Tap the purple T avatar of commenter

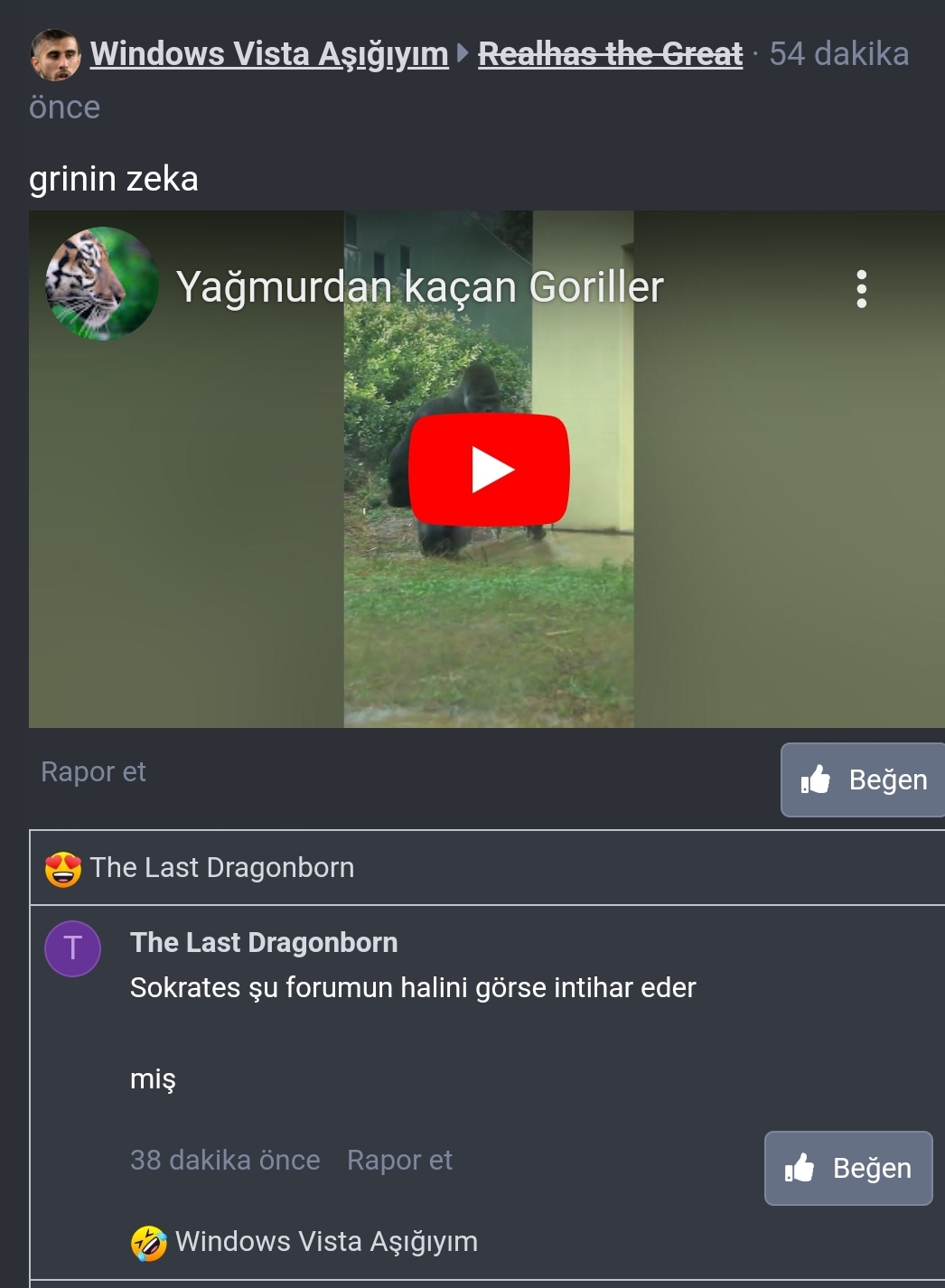(x=72, y=948)
